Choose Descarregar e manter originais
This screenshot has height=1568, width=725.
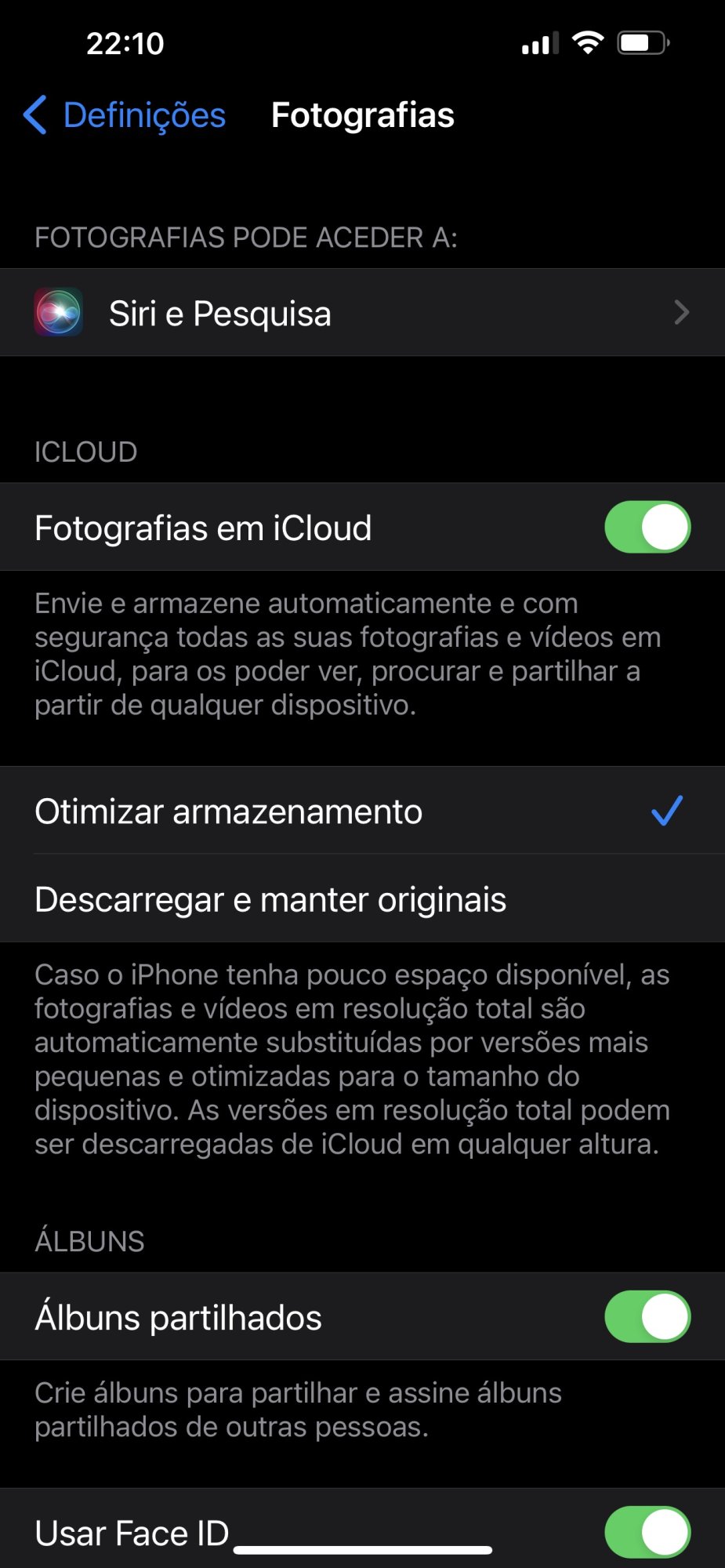[362, 898]
